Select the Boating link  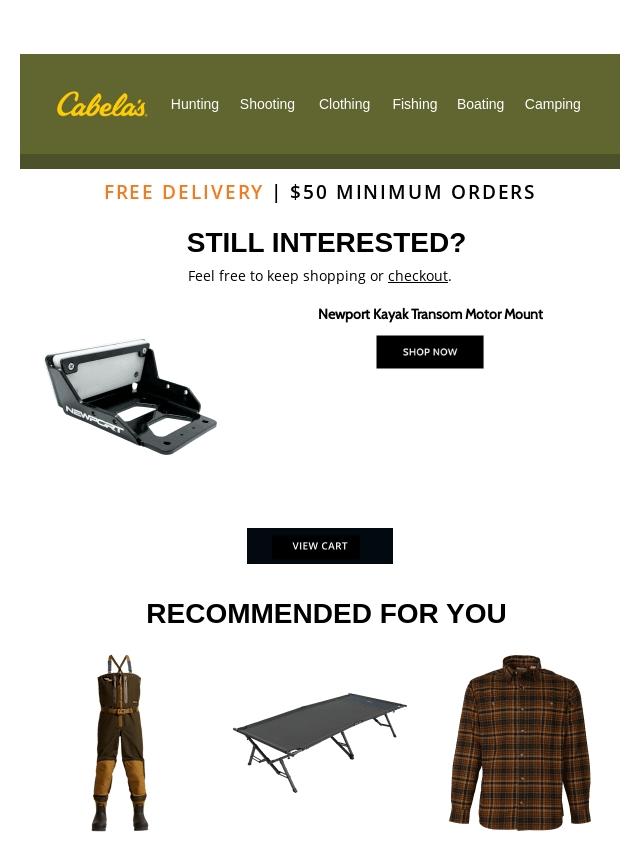(x=480, y=104)
